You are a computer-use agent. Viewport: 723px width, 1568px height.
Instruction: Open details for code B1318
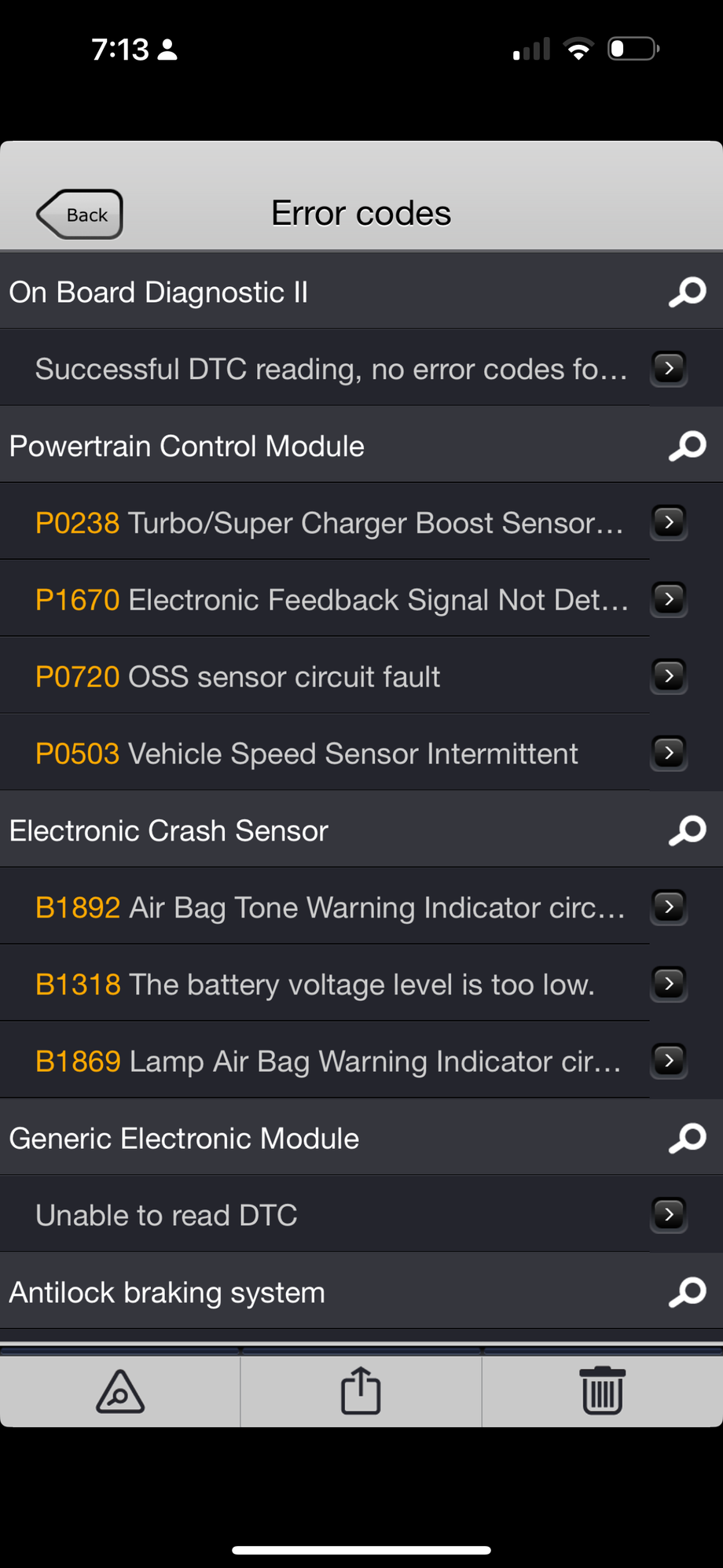[x=669, y=984]
